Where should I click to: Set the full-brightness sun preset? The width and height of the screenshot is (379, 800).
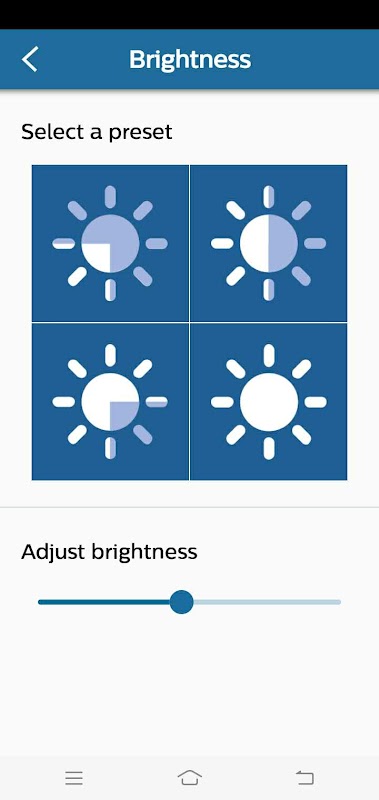[269, 402]
